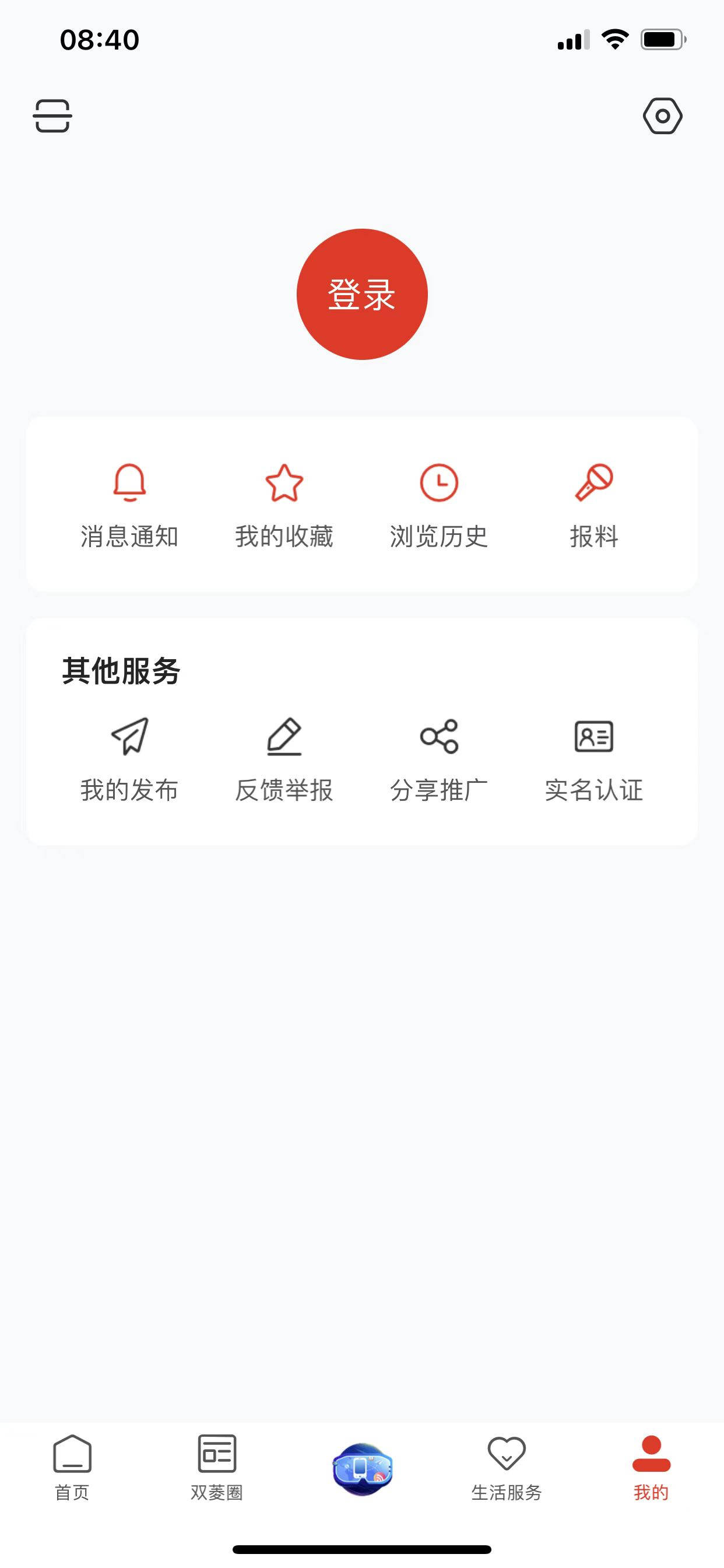This screenshot has width=724, height=1568.
Task: Tap the red 登录 login button
Action: [362, 295]
